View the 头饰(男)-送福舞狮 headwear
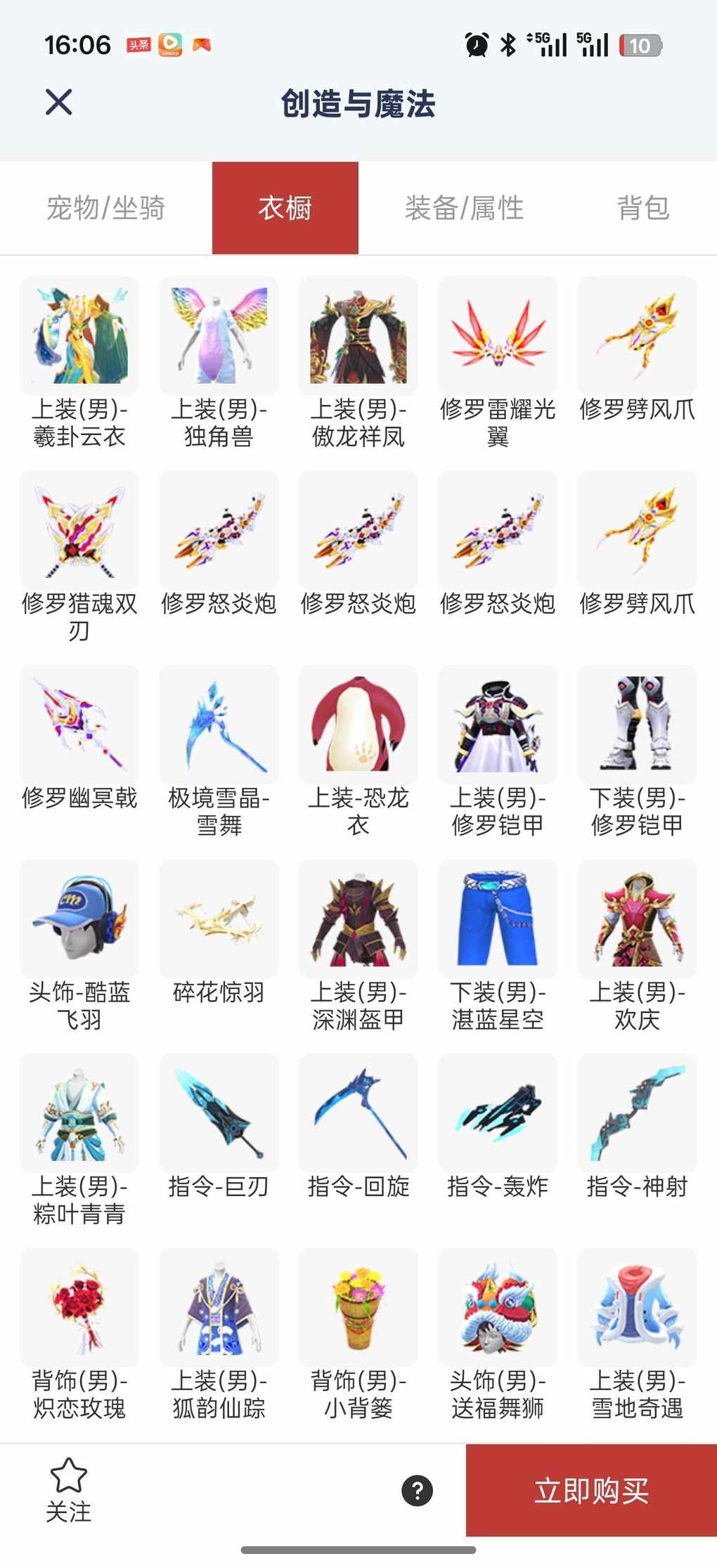The height and width of the screenshot is (1568, 717). pos(498,1307)
